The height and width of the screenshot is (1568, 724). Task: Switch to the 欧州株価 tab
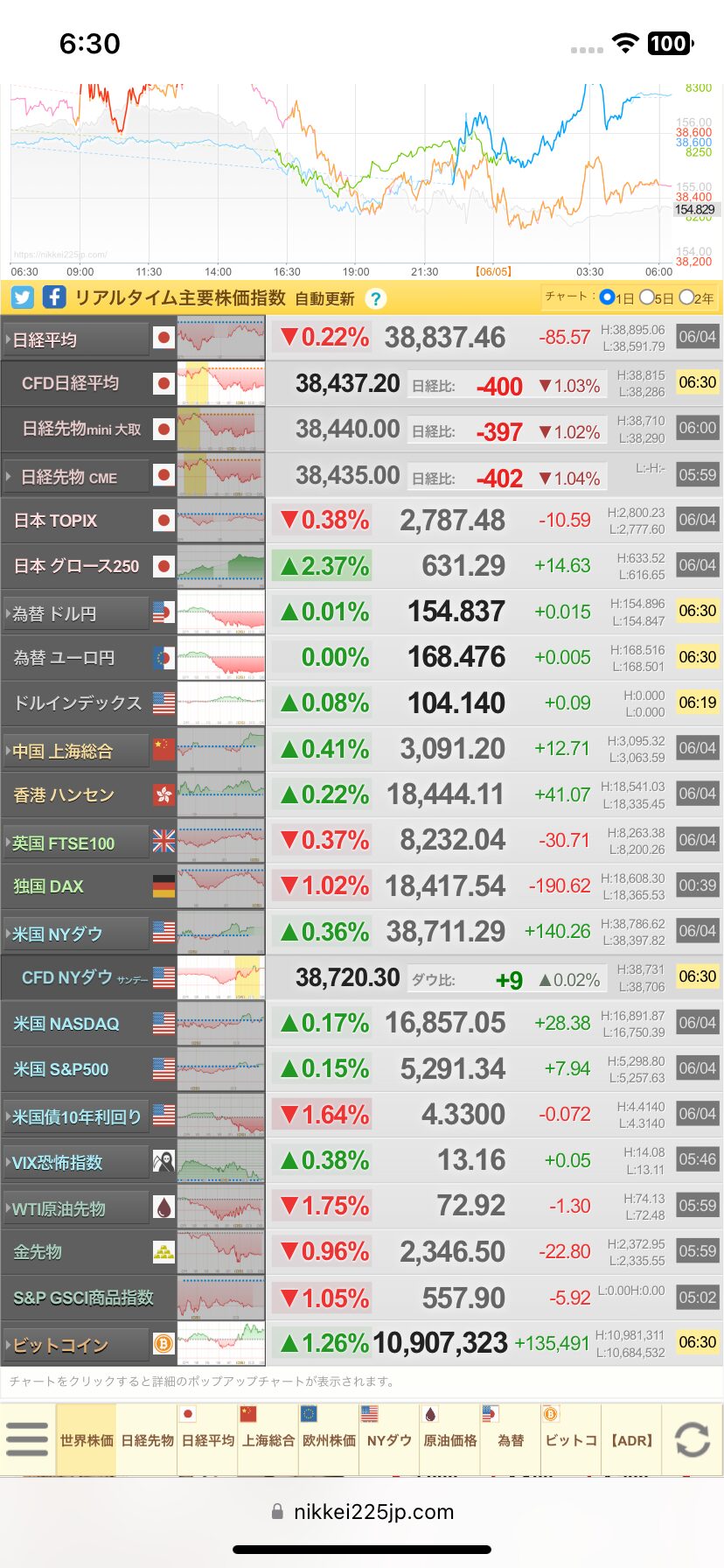pyautogui.click(x=329, y=1440)
